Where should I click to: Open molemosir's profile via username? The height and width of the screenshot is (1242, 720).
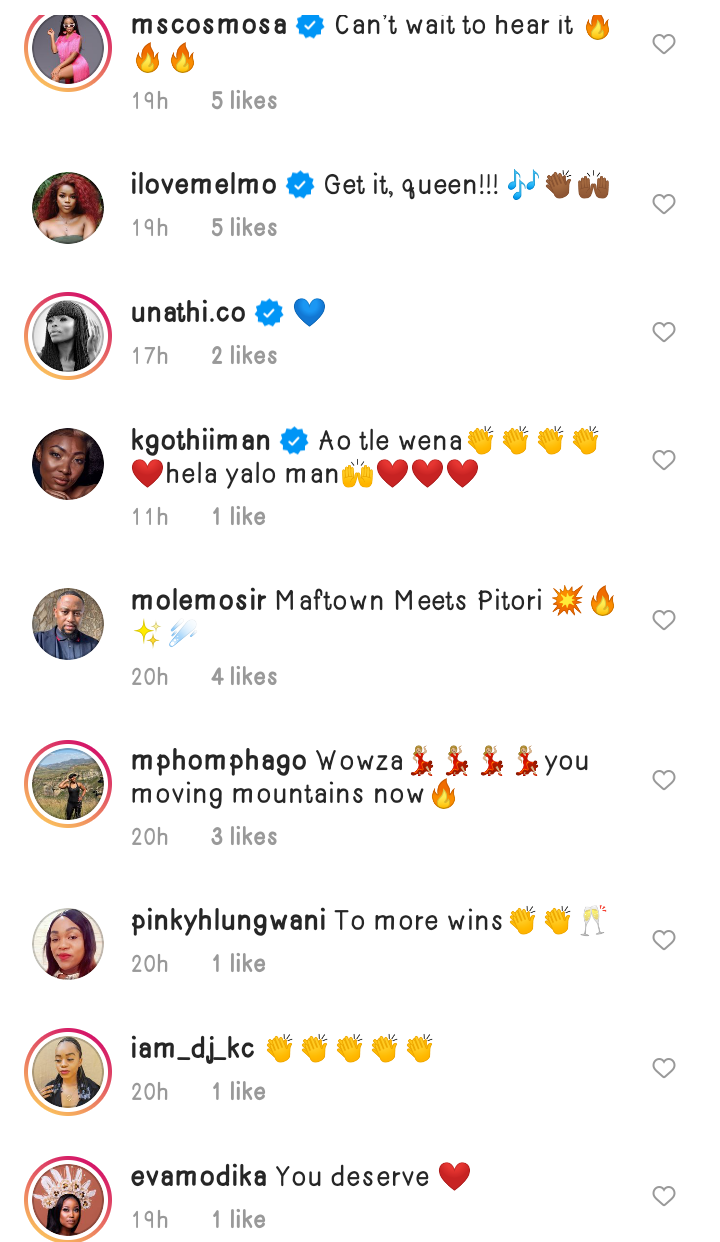pos(198,600)
